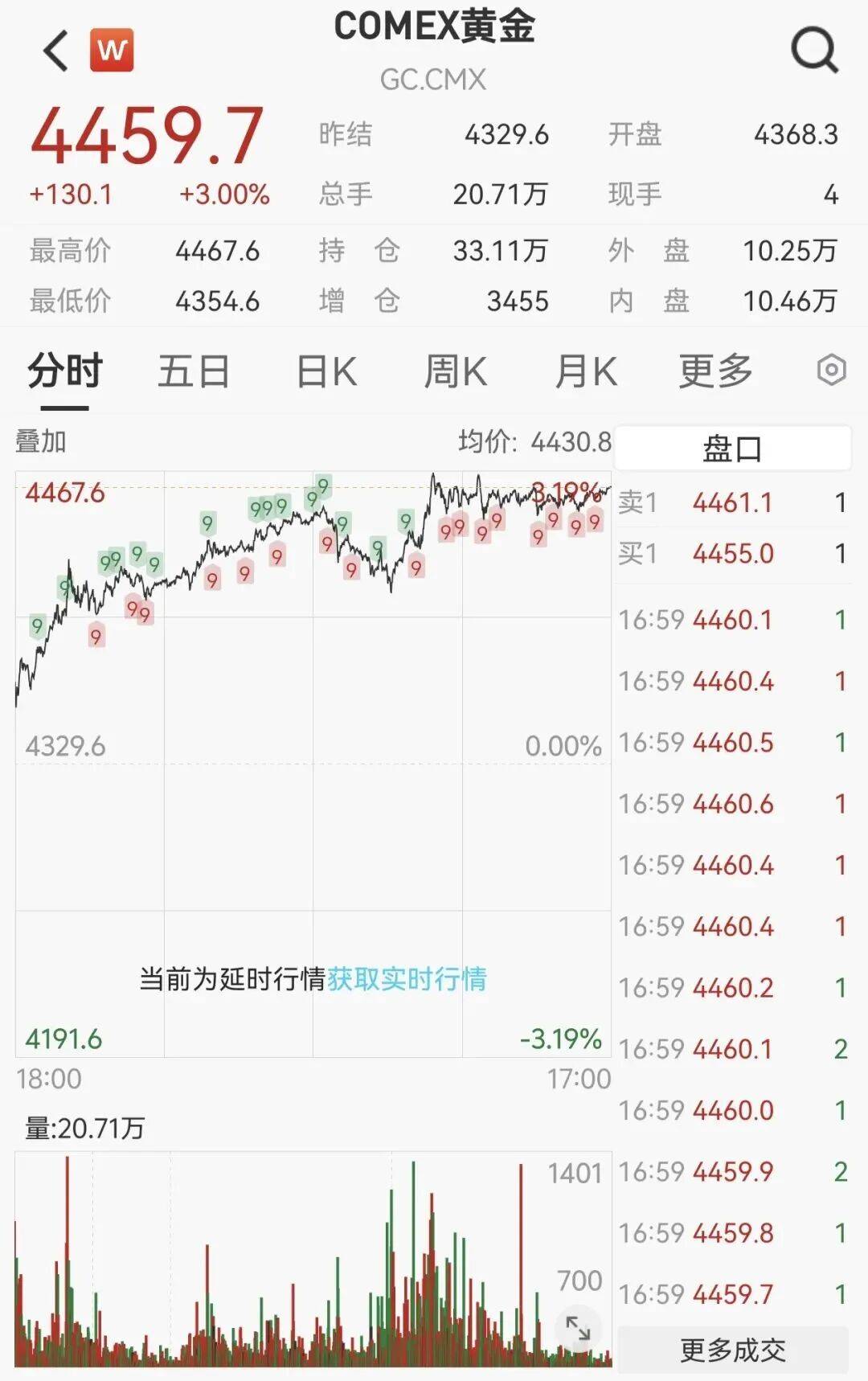Image resolution: width=868 pixels, height=1381 pixels.
Task: Switch to the 五日 tab
Action: pos(195,371)
